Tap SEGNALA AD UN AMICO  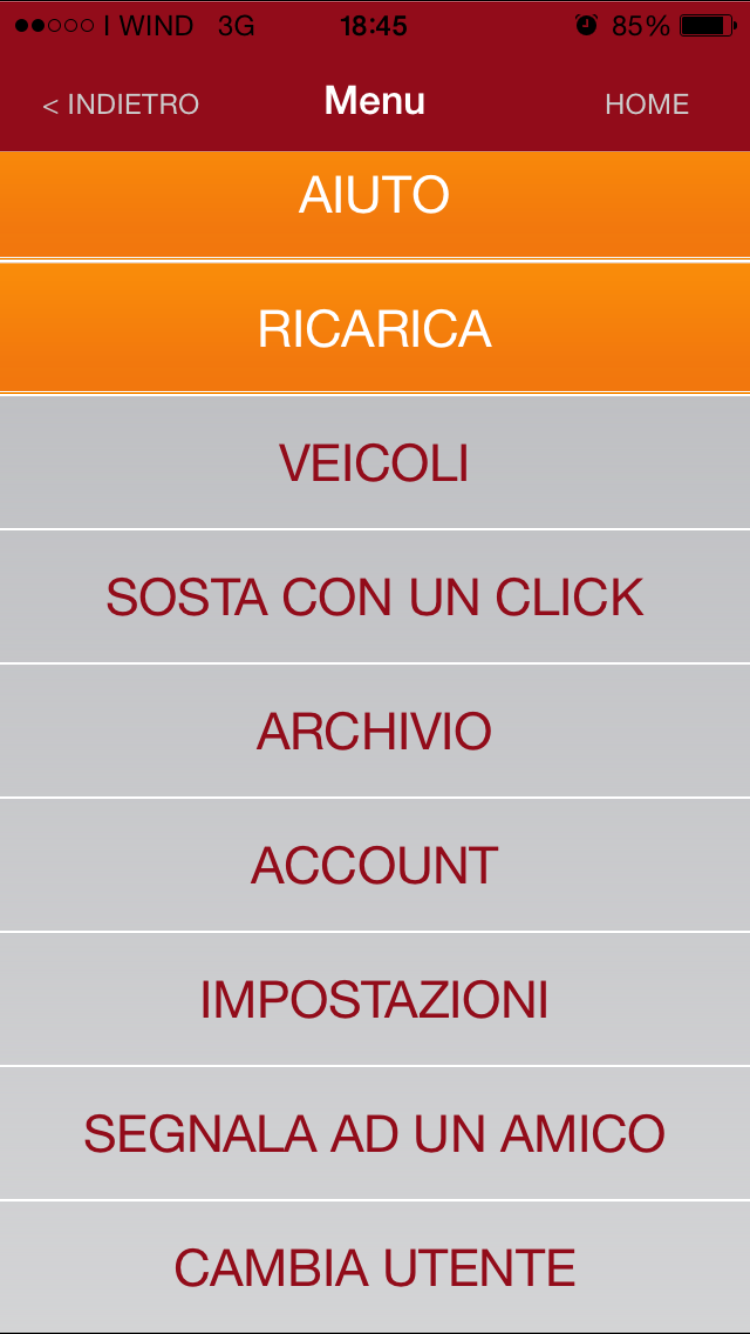(375, 1133)
